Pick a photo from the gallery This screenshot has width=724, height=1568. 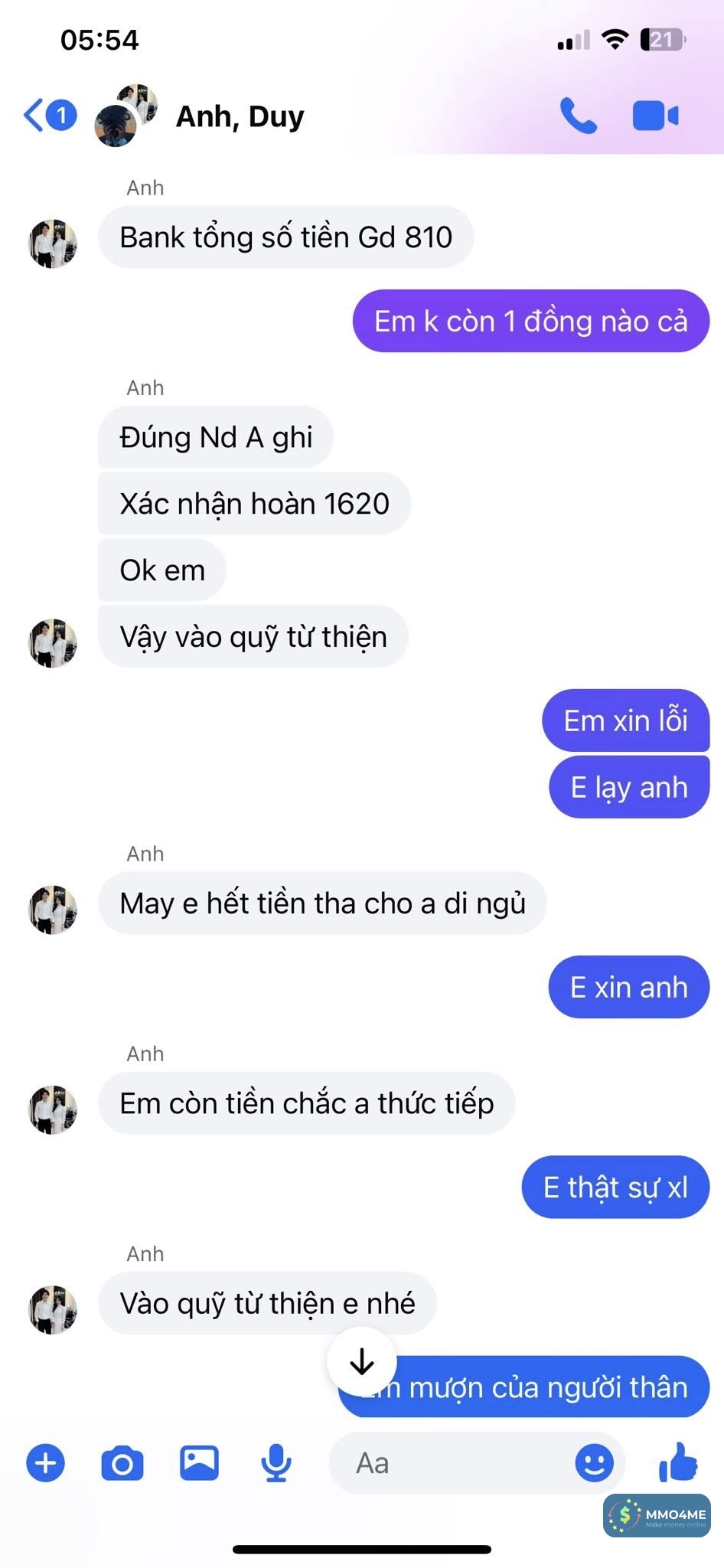199,1463
